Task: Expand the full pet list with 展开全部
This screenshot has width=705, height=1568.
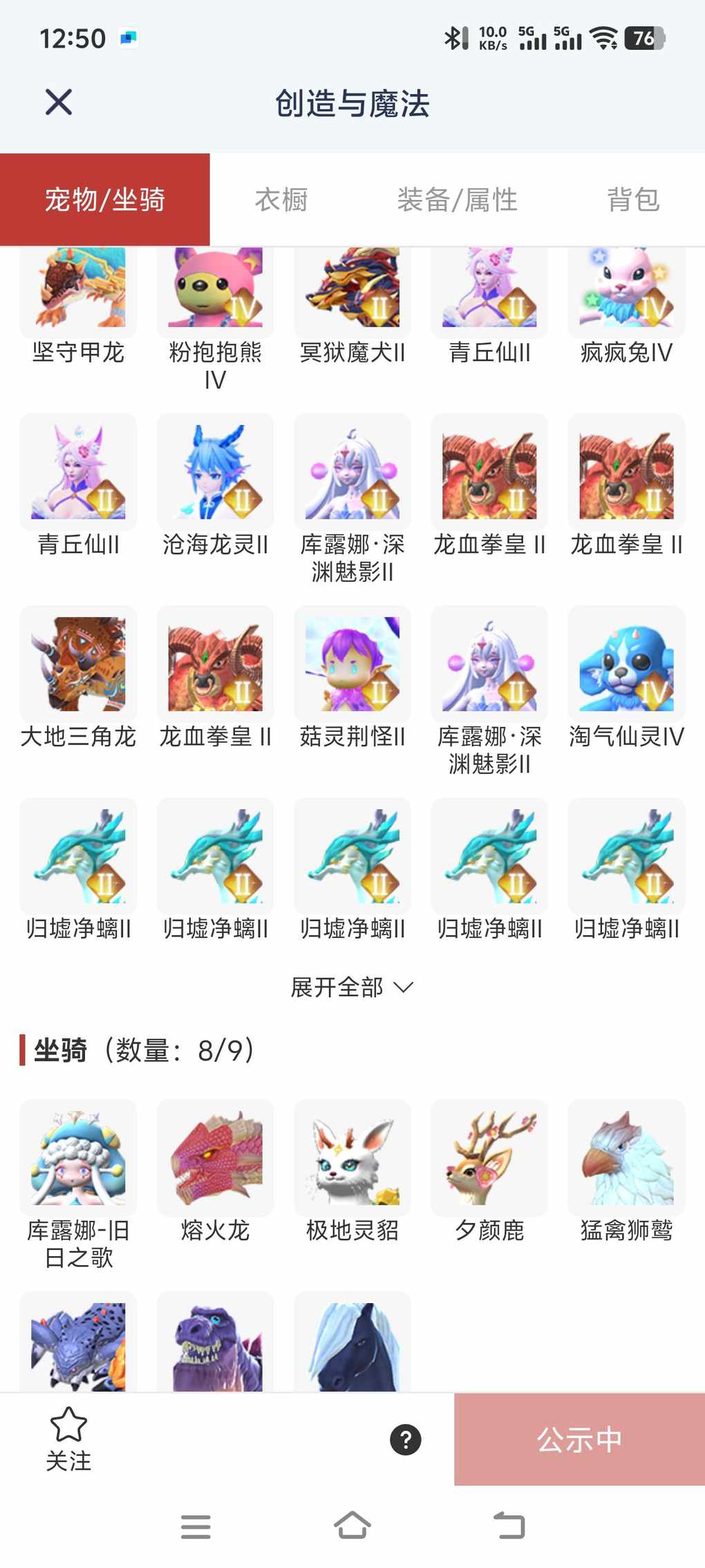Action: tap(351, 987)
